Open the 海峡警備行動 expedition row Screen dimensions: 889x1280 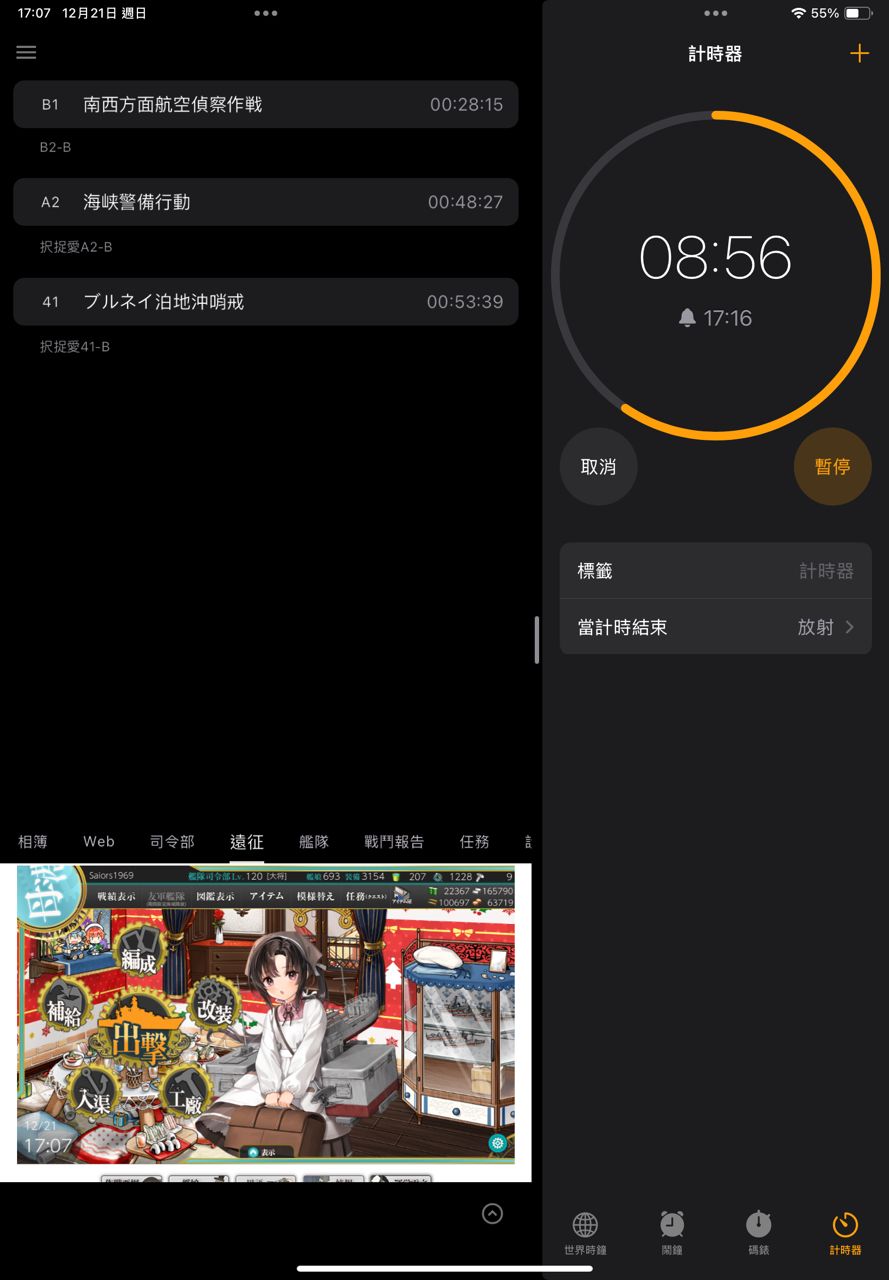coord(266,202)
